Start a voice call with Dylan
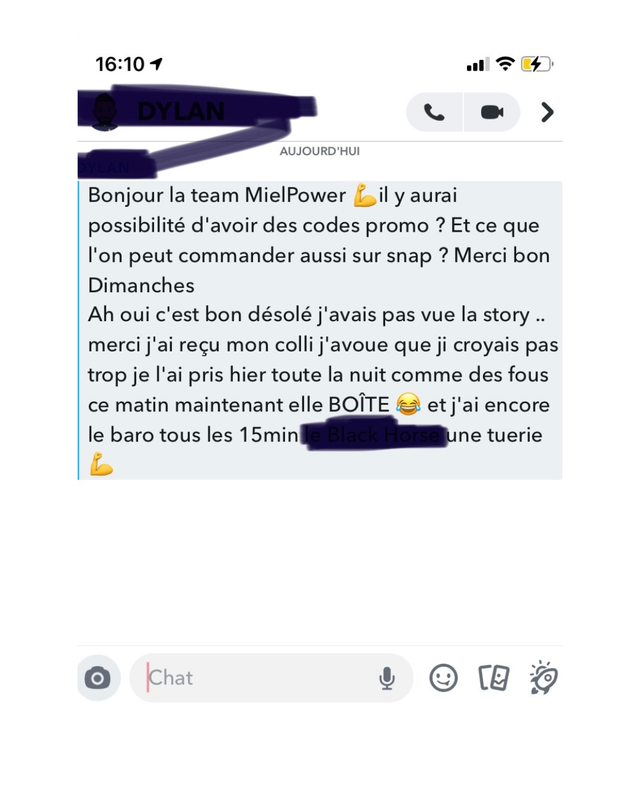This screenshot has width=640, height=800. coord(434,112)
